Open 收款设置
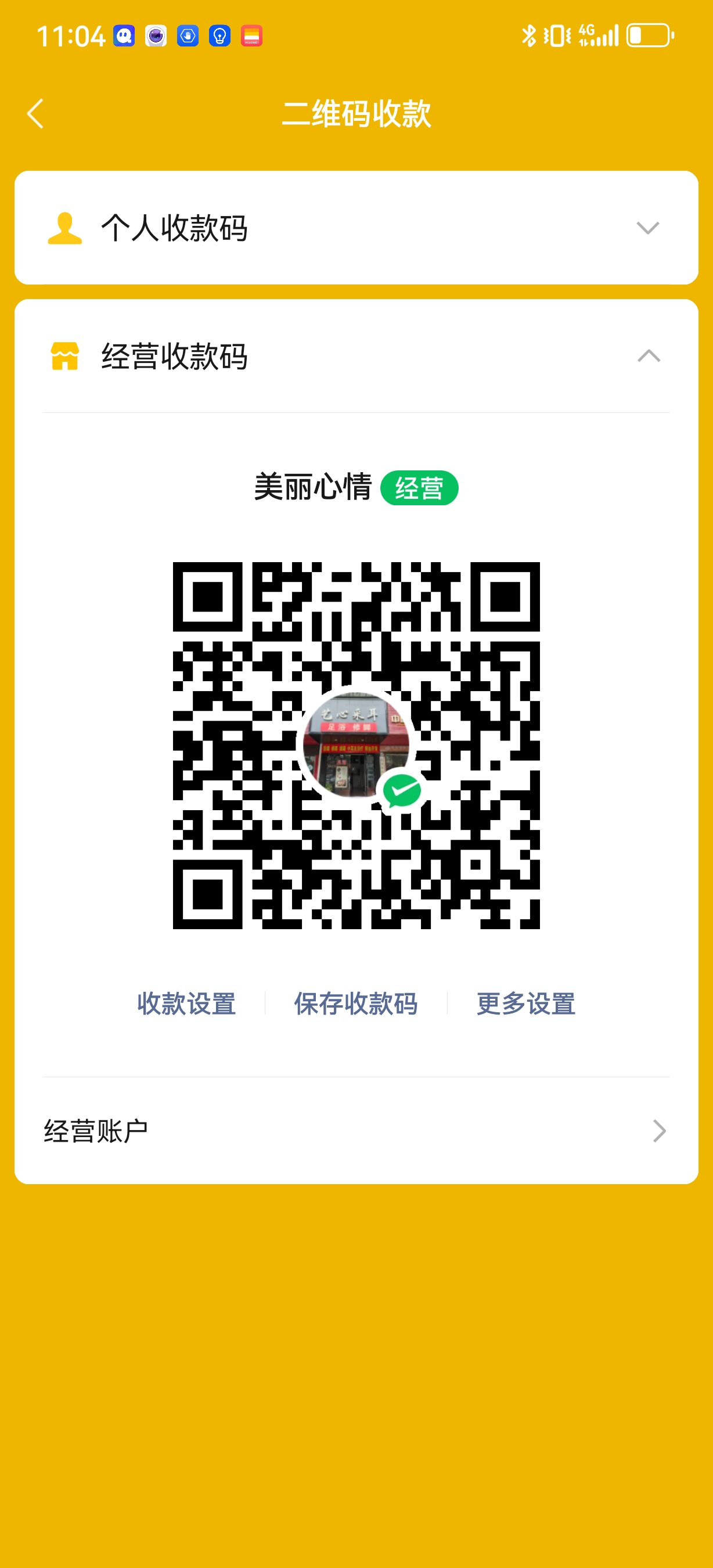713x1568 pixels. click(186, 1003)
